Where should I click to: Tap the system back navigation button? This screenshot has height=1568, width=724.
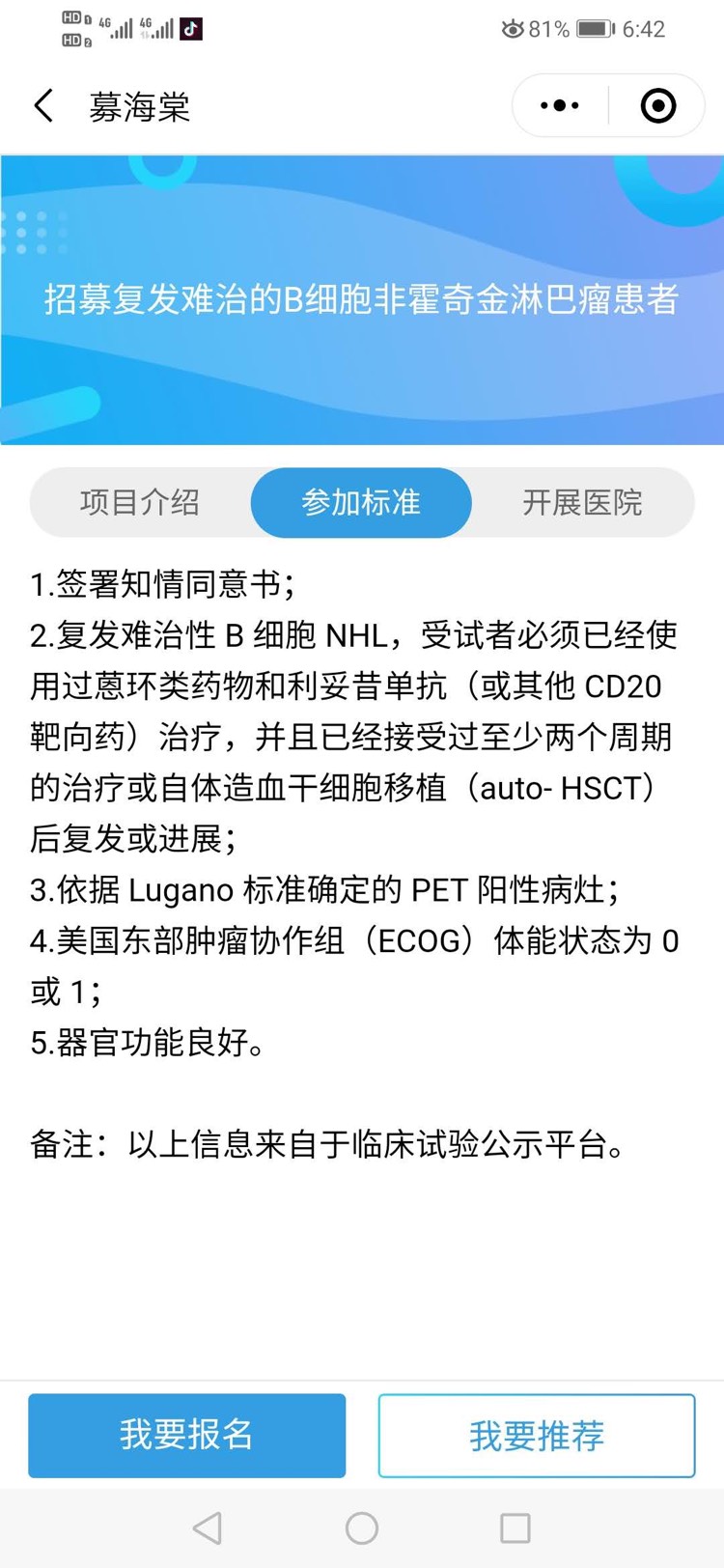click(208, 1527)
